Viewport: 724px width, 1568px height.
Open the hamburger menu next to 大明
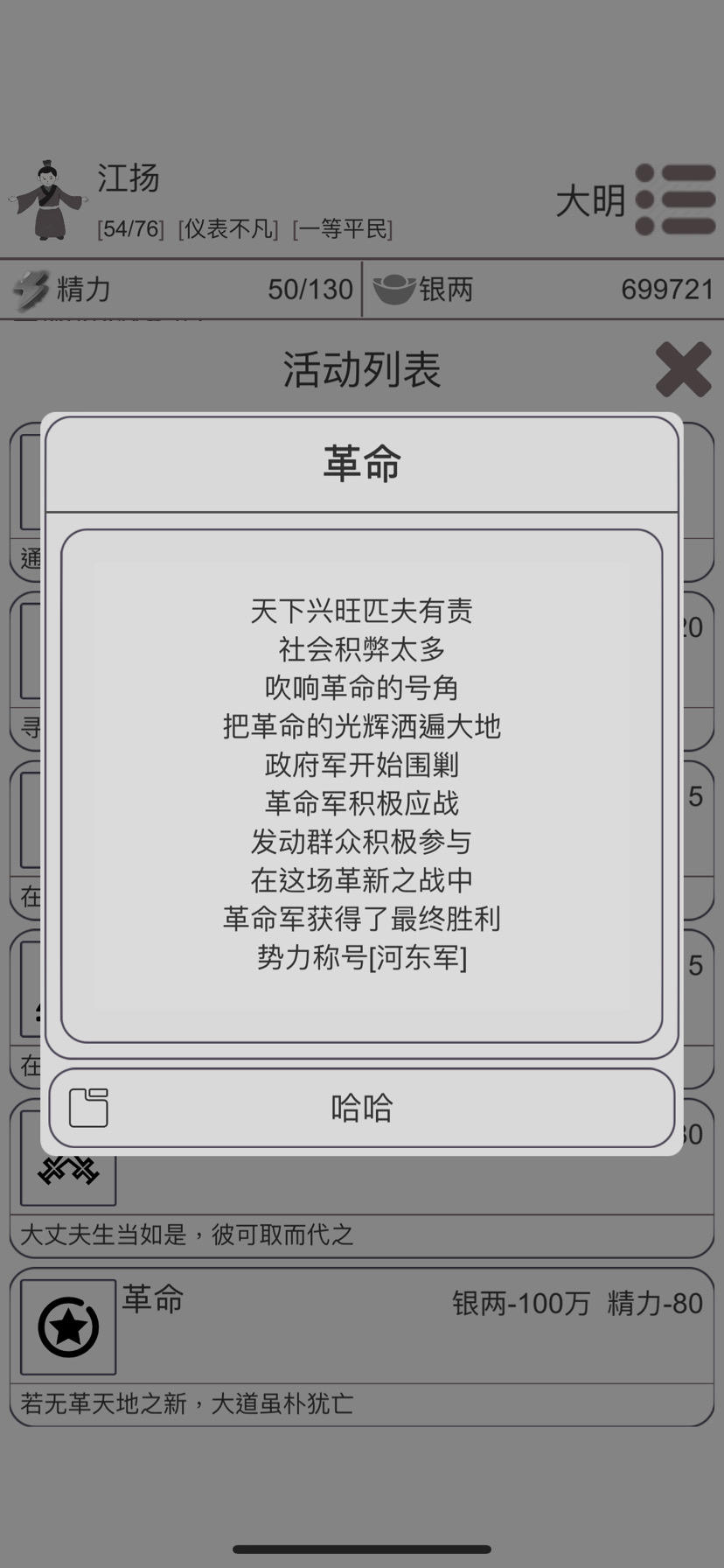pos(676,200)
